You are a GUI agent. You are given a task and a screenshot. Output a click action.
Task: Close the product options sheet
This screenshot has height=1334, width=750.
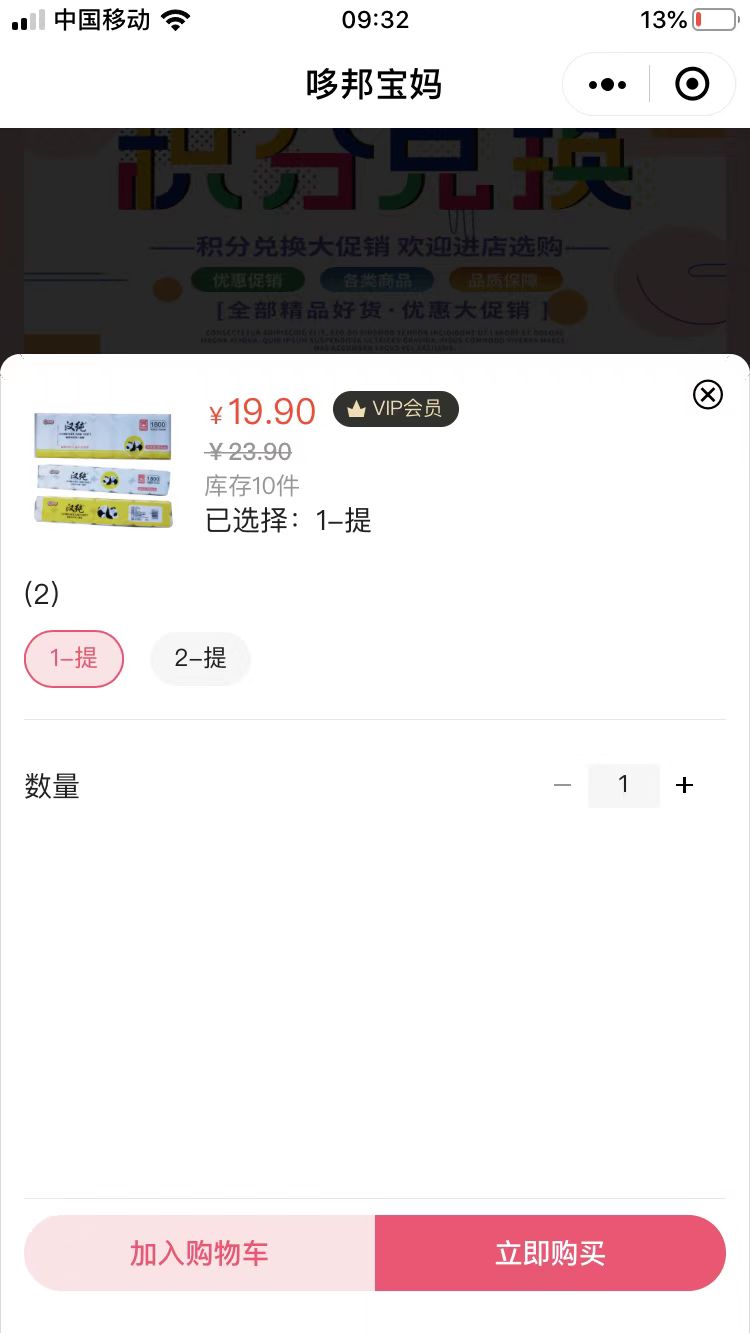coord(708,395)
